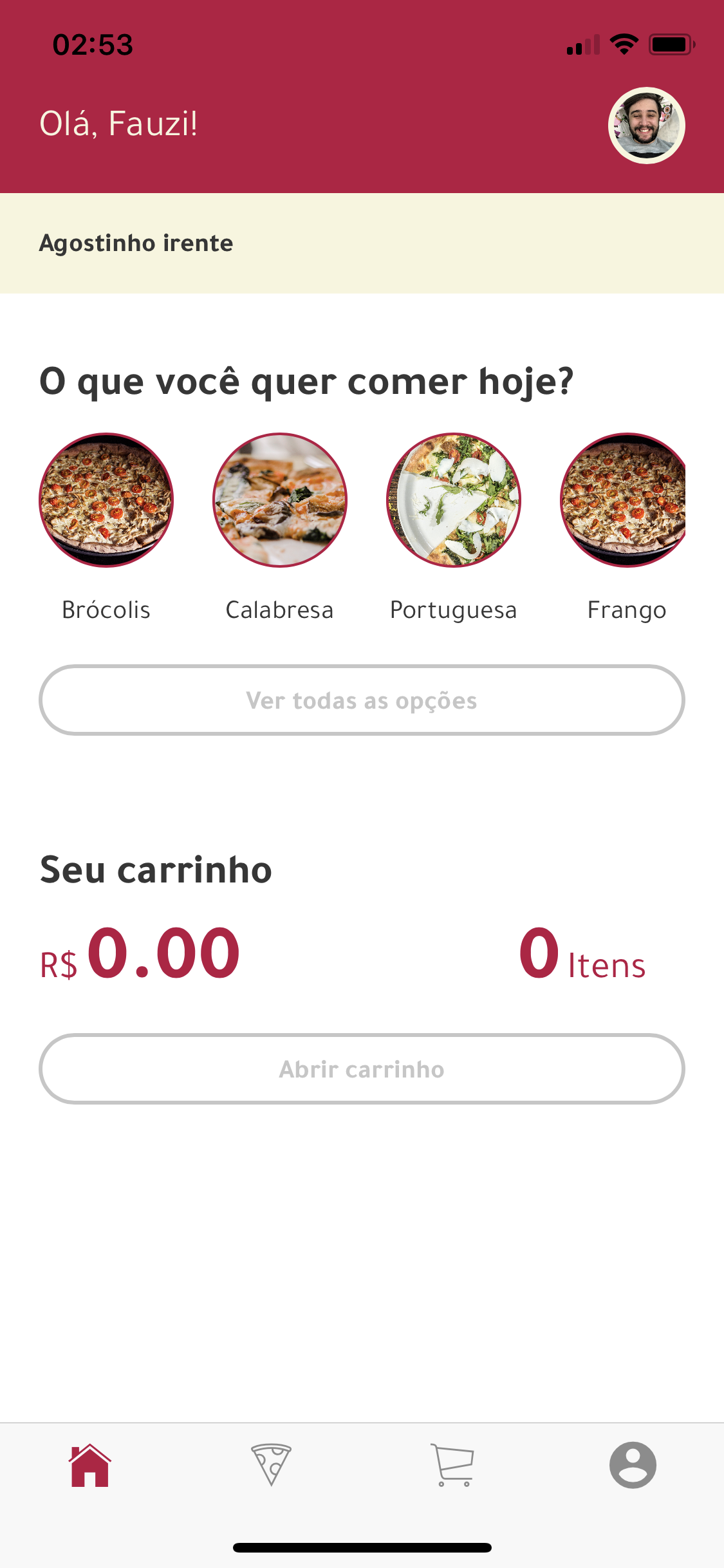Select the Brócolis pizza
Image resolution: width=724 pixels, height=1568 pixels.
point(106,500)
